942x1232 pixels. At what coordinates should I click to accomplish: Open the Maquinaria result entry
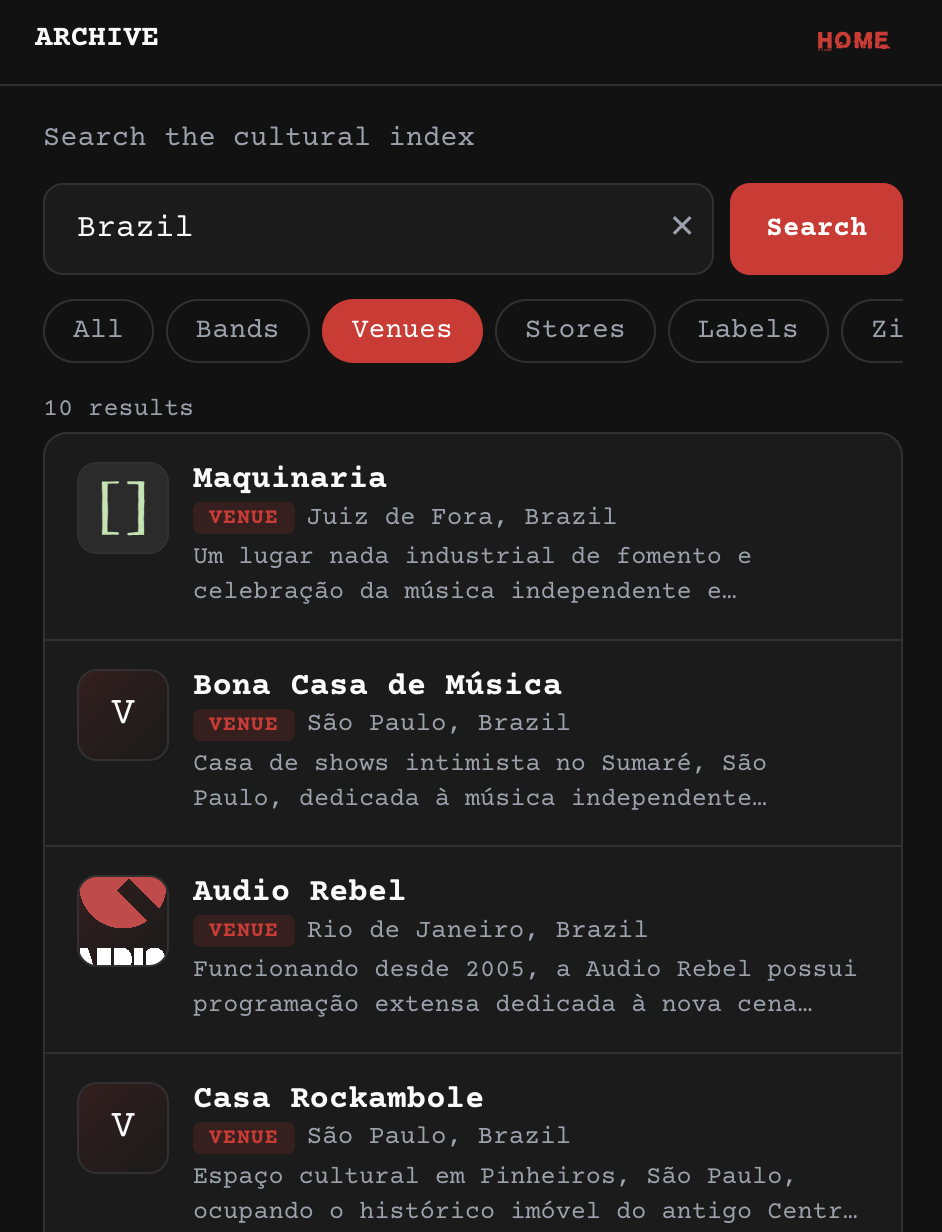(x=471, y=535)
